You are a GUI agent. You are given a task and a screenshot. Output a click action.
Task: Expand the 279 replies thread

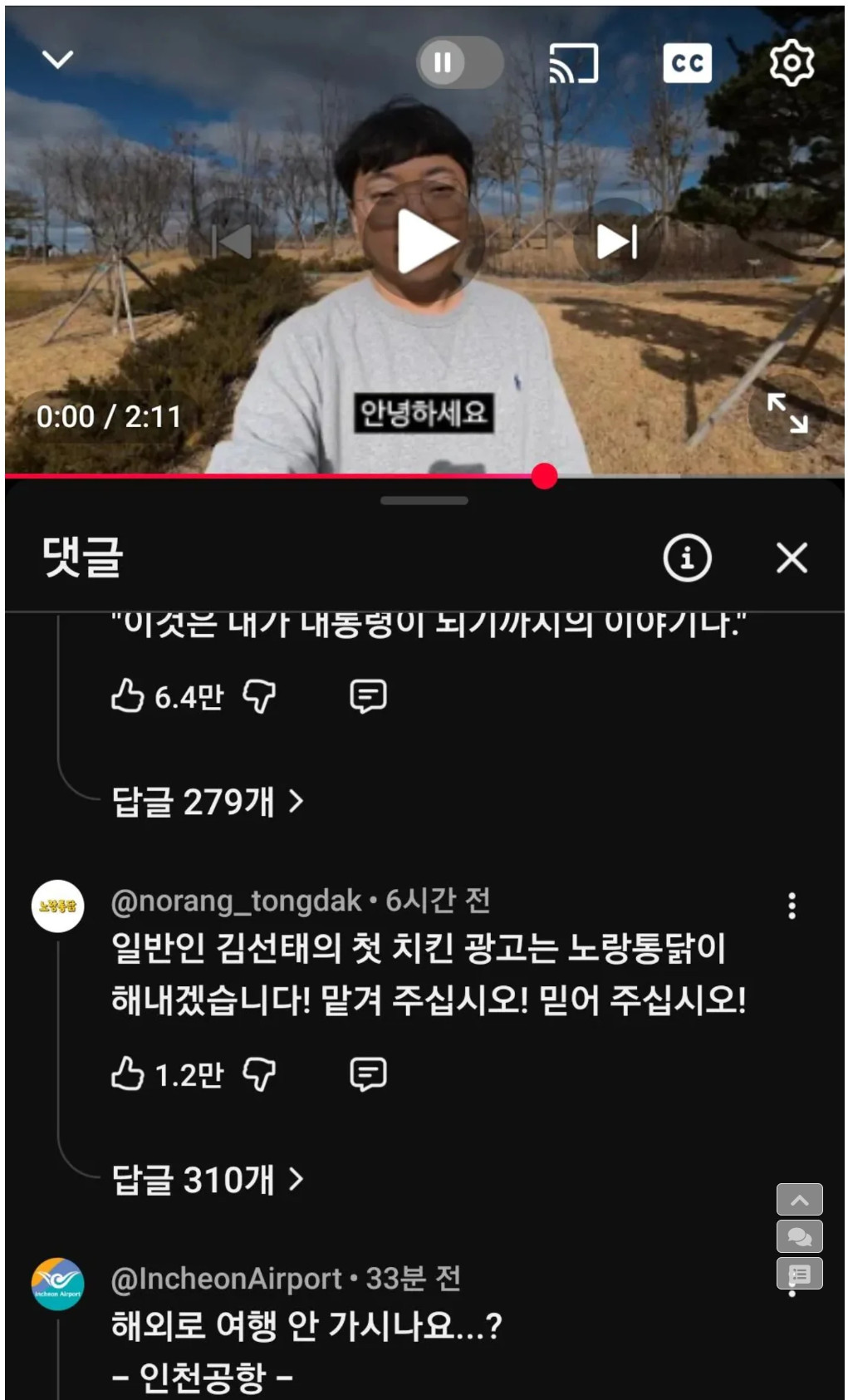208,802
